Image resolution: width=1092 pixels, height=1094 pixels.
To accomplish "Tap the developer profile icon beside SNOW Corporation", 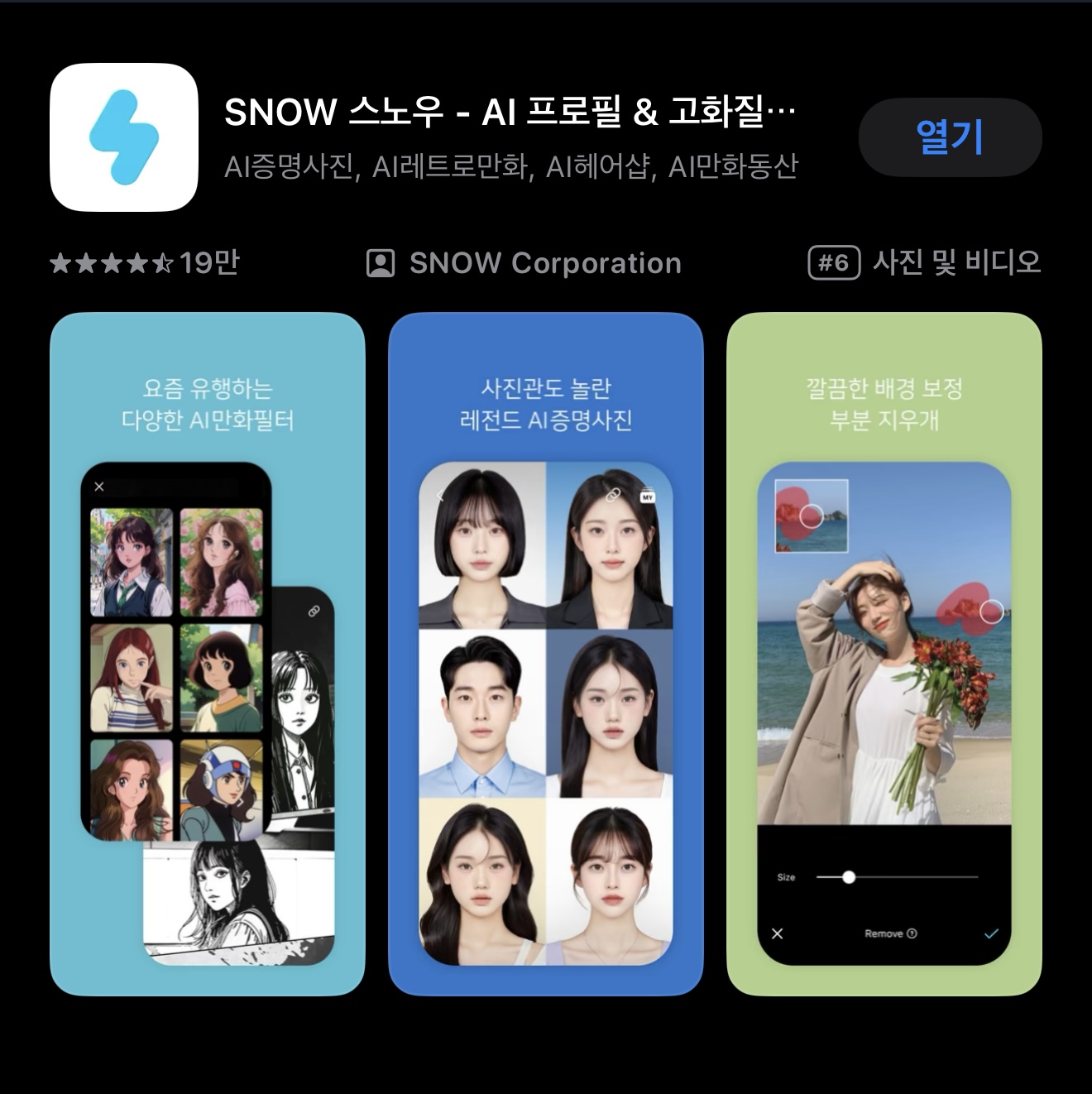I will [381, 263].
